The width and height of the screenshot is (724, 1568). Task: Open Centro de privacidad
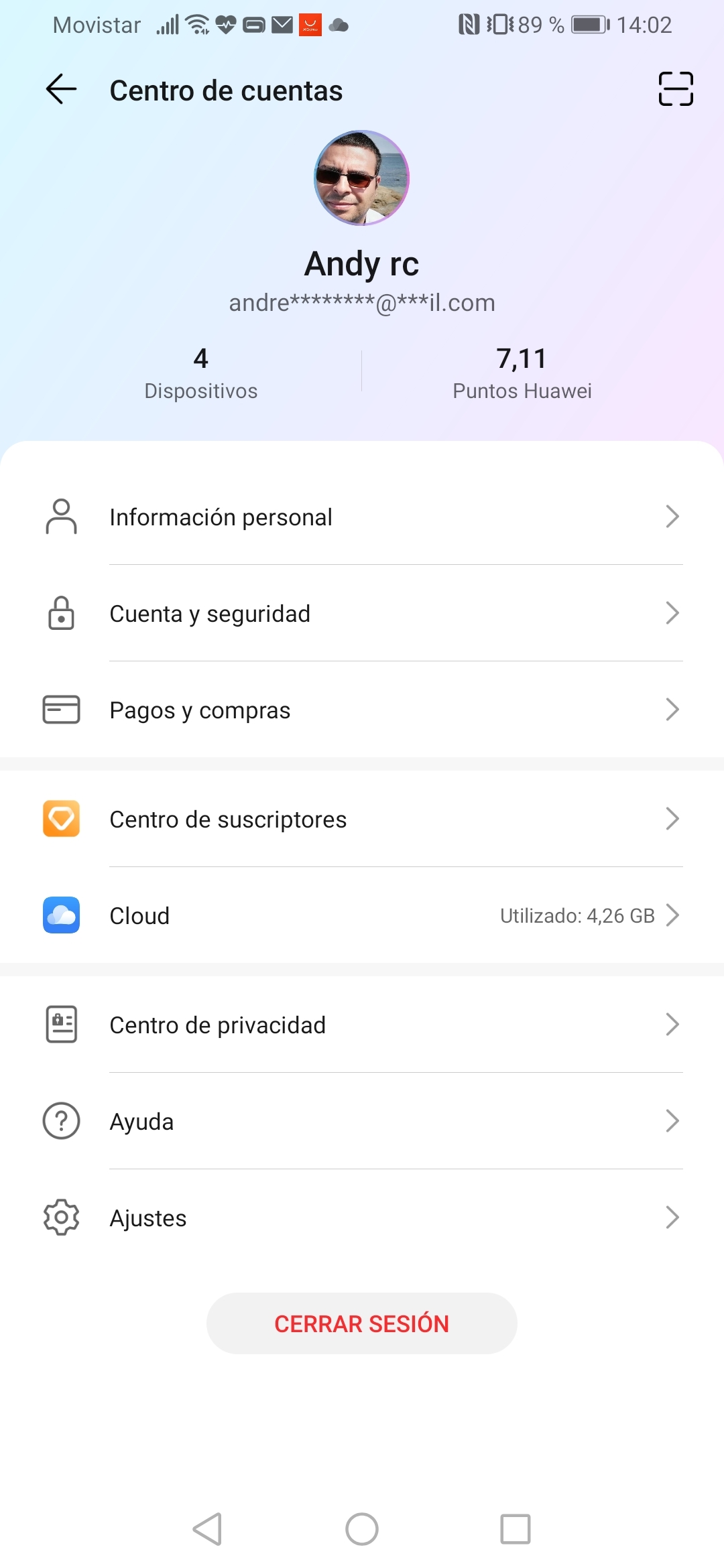coord(362,1025)
